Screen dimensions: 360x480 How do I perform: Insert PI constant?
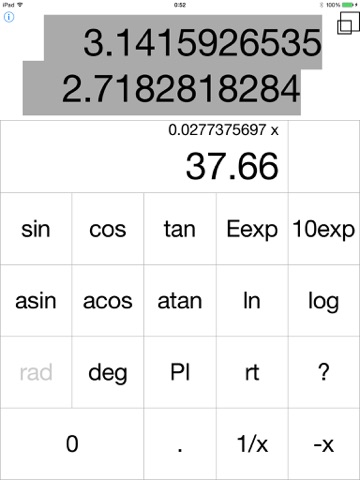click(180, 372)
